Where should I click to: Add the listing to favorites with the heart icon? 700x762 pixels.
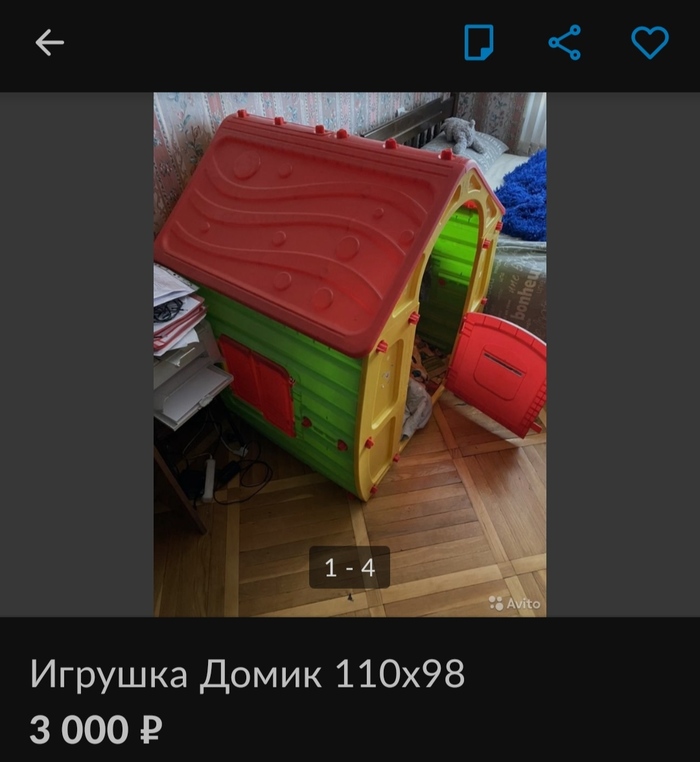pos(649,42)
